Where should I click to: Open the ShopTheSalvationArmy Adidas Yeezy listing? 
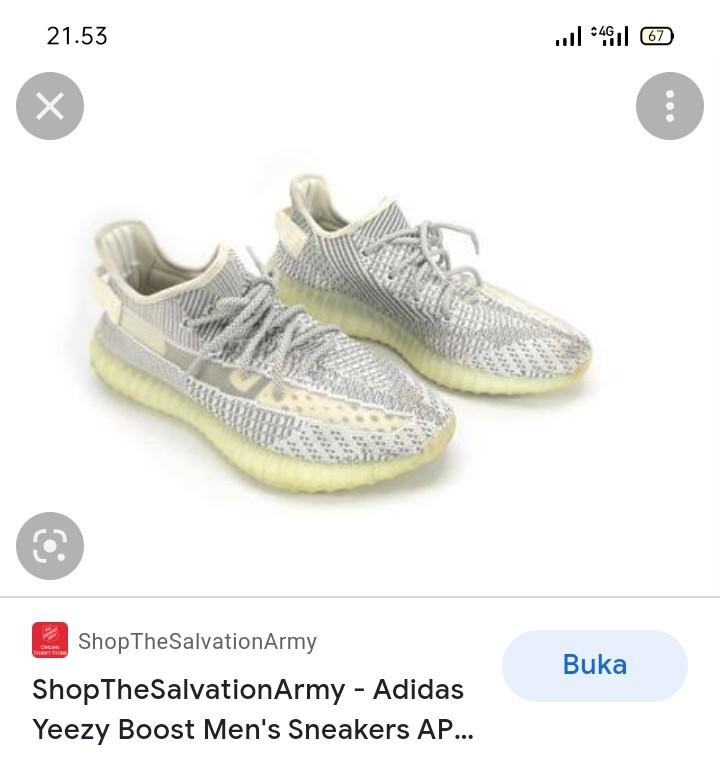pos(250,709)
